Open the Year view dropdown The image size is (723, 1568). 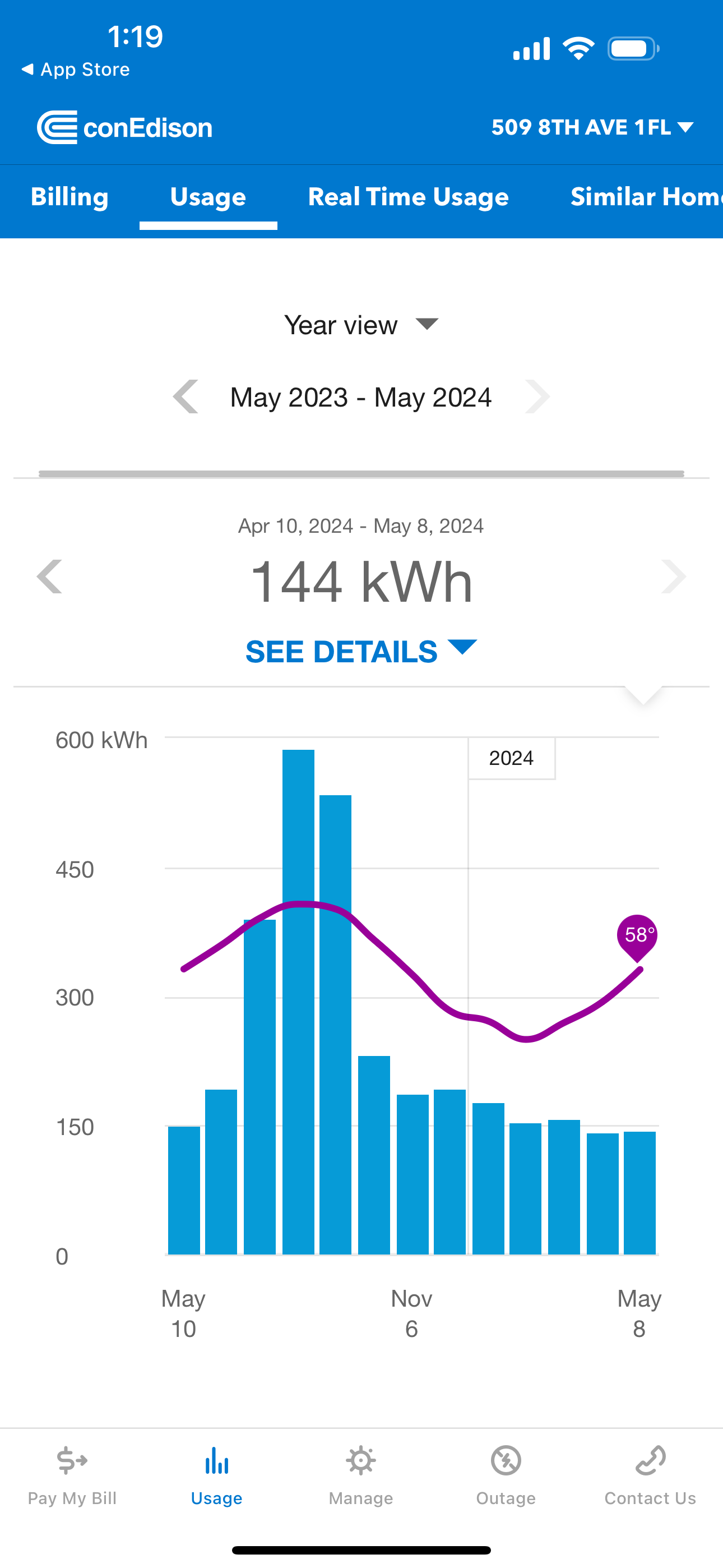coord(361,325)
